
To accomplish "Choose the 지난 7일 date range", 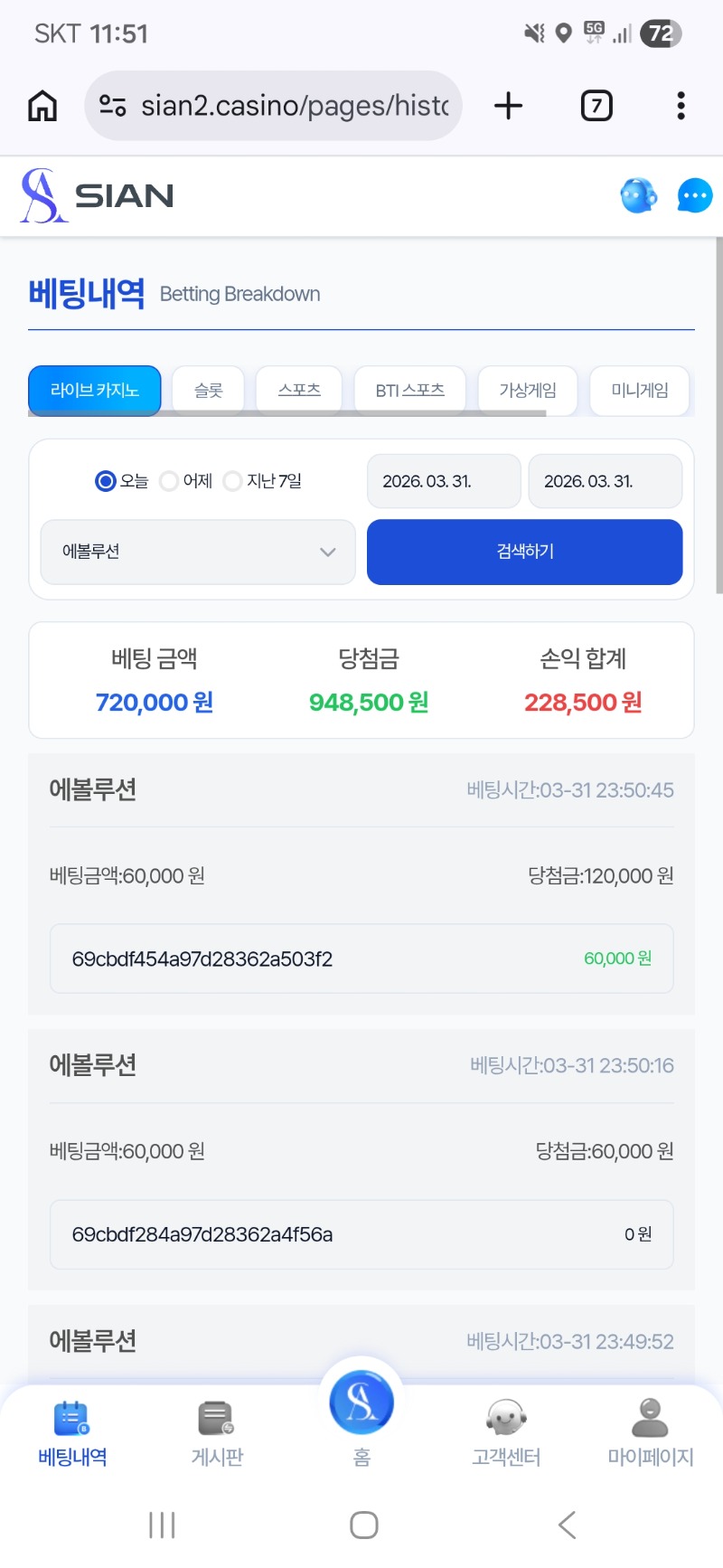I will [x=233, y=481].
